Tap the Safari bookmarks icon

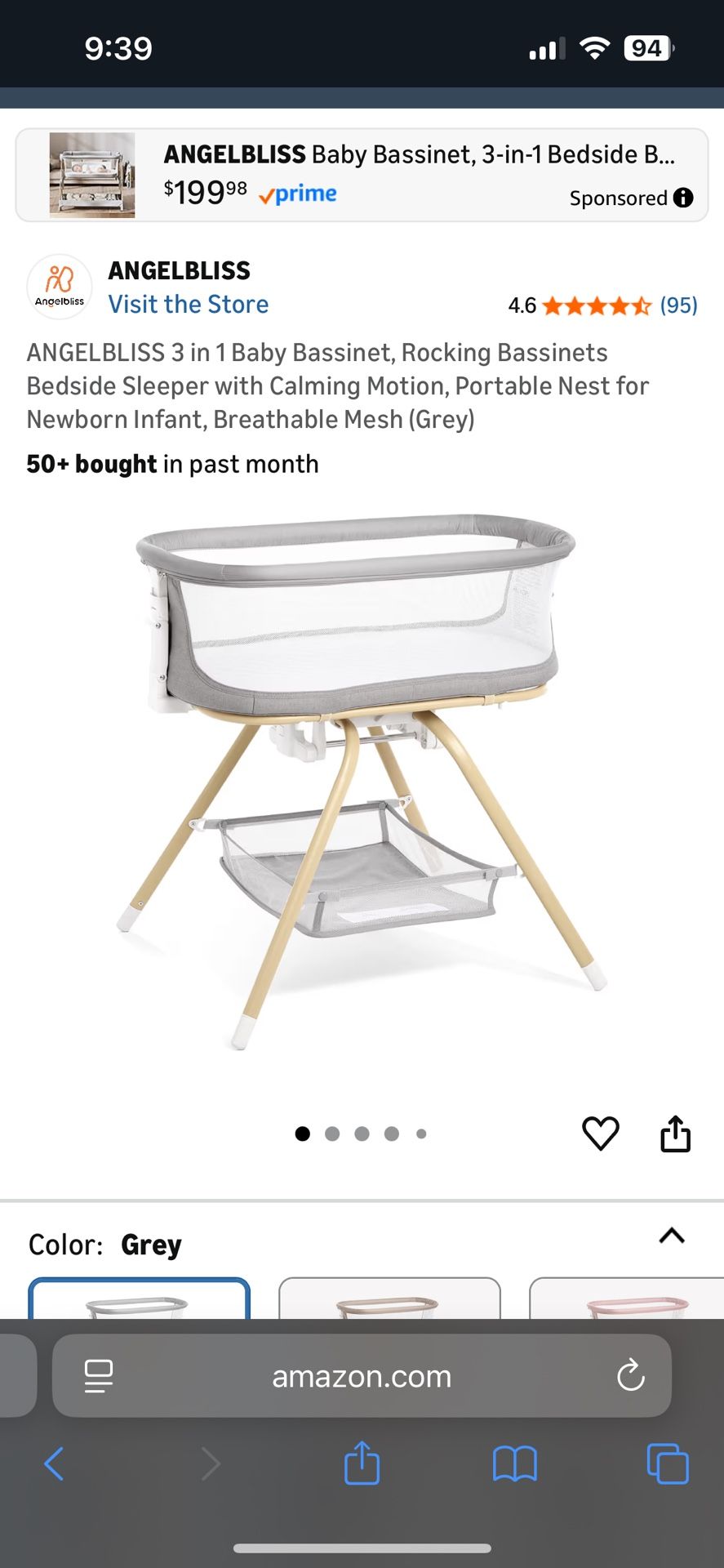[513, 1464]
